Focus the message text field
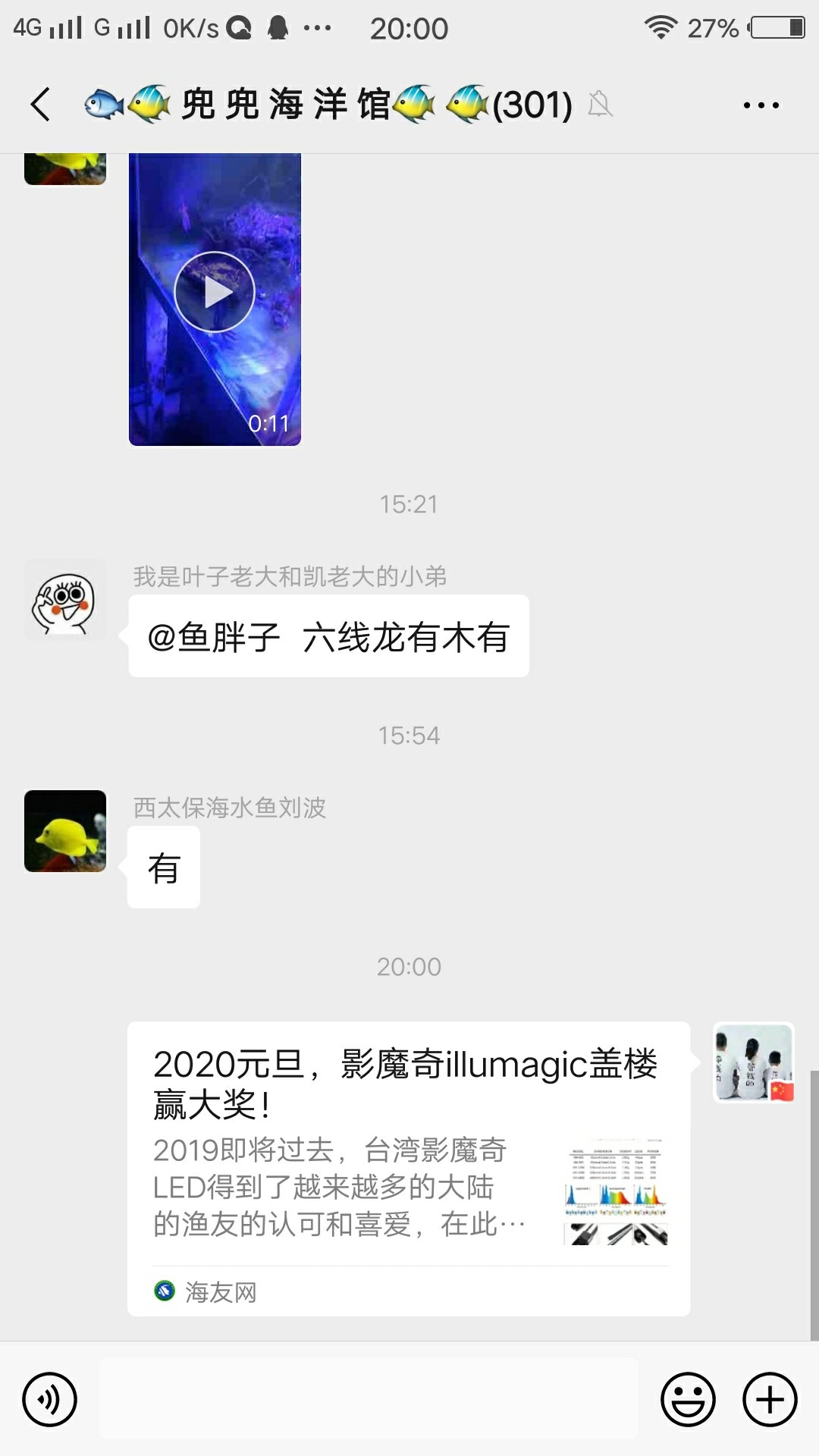 coord(369,1399)
